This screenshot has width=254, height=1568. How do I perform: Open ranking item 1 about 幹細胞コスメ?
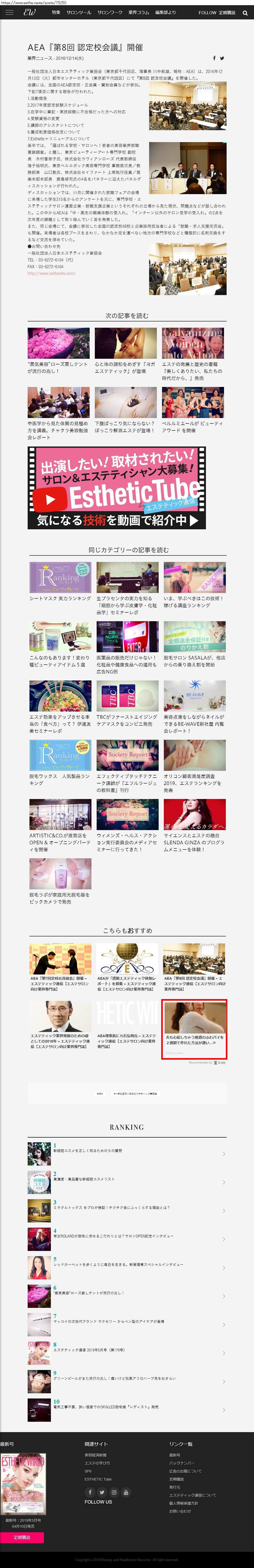coord(88,1151)
